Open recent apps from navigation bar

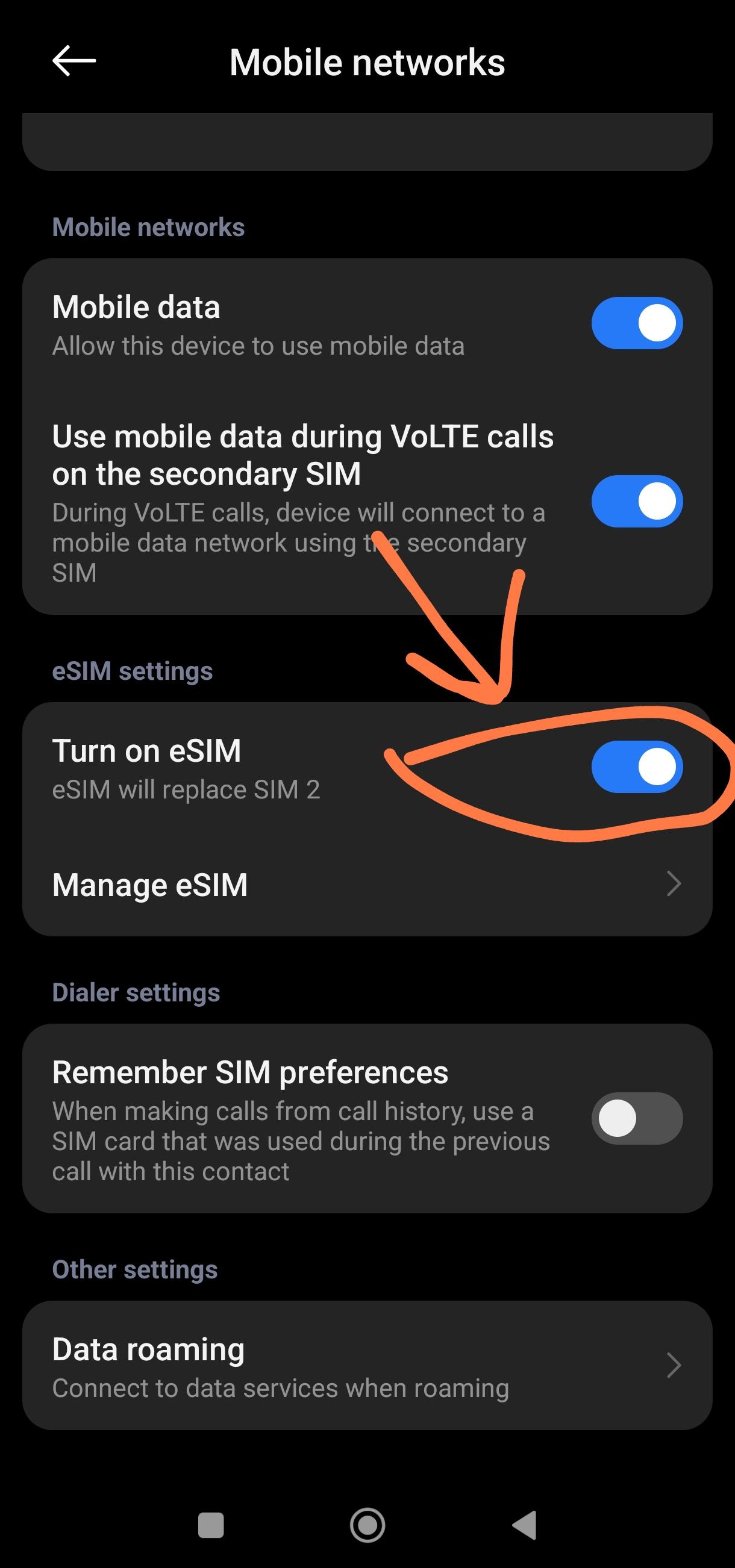211,1525
